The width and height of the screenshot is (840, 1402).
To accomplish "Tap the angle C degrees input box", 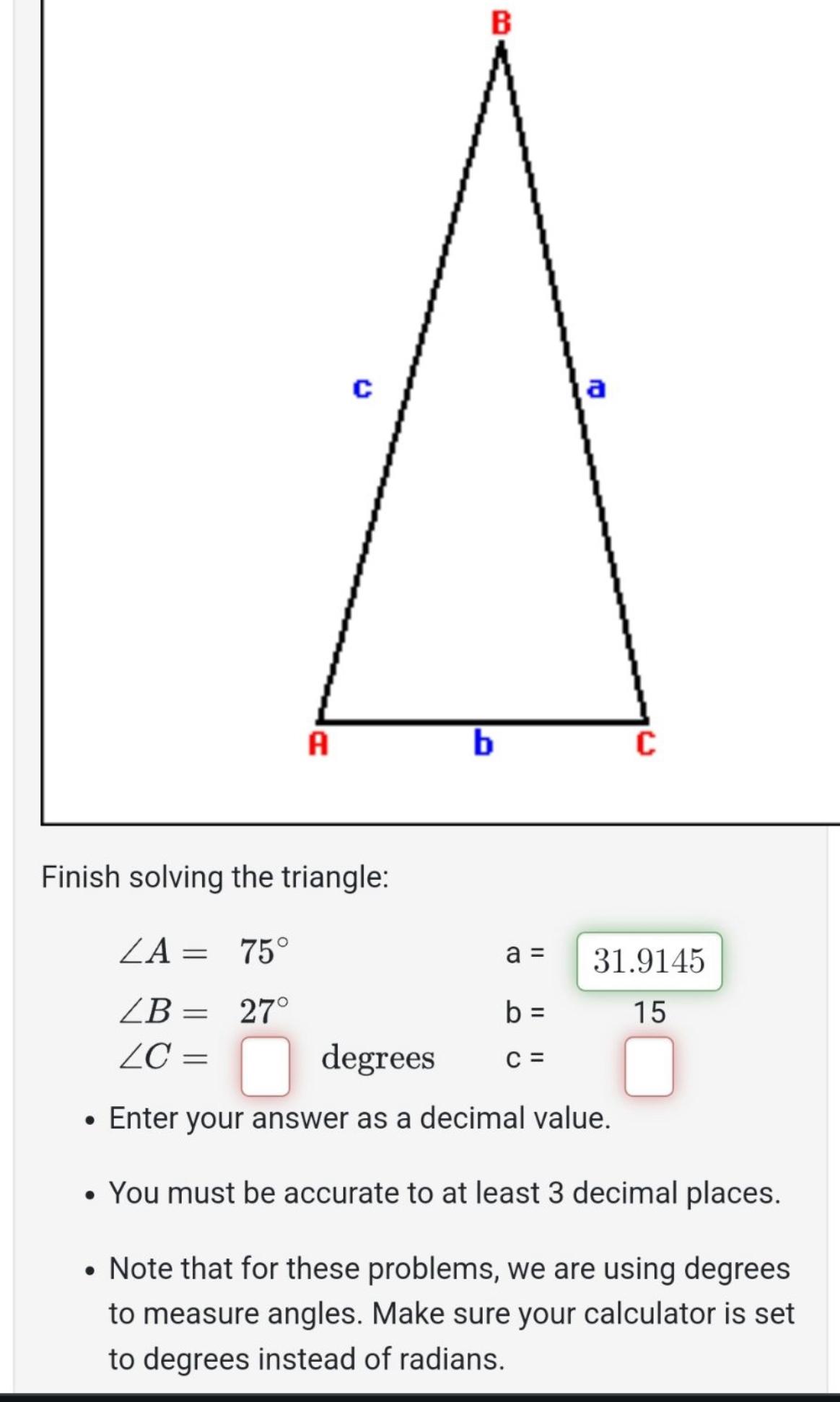I will point(265,1066).
